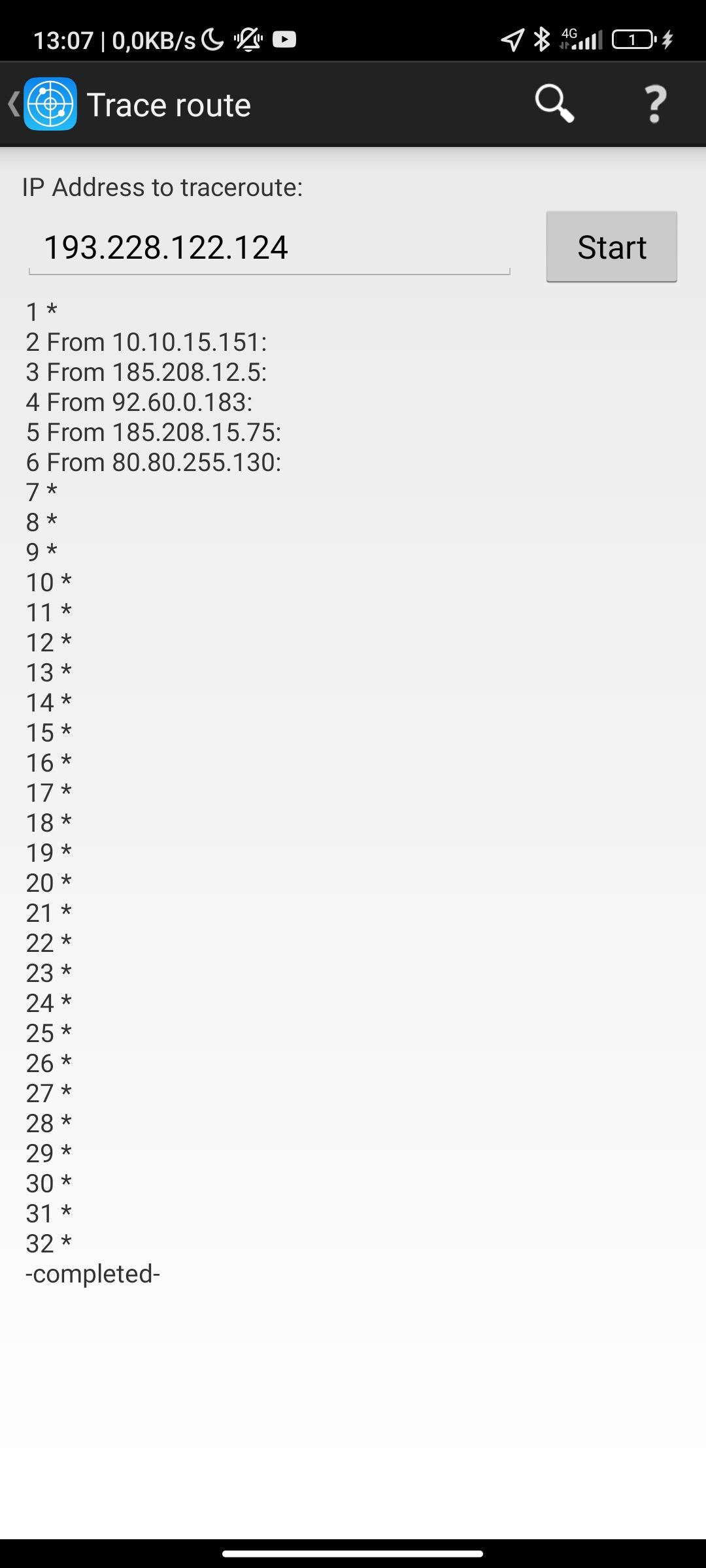706x1568 pixels.
Task: Open the help question mark
Action: tap(655, 104)
